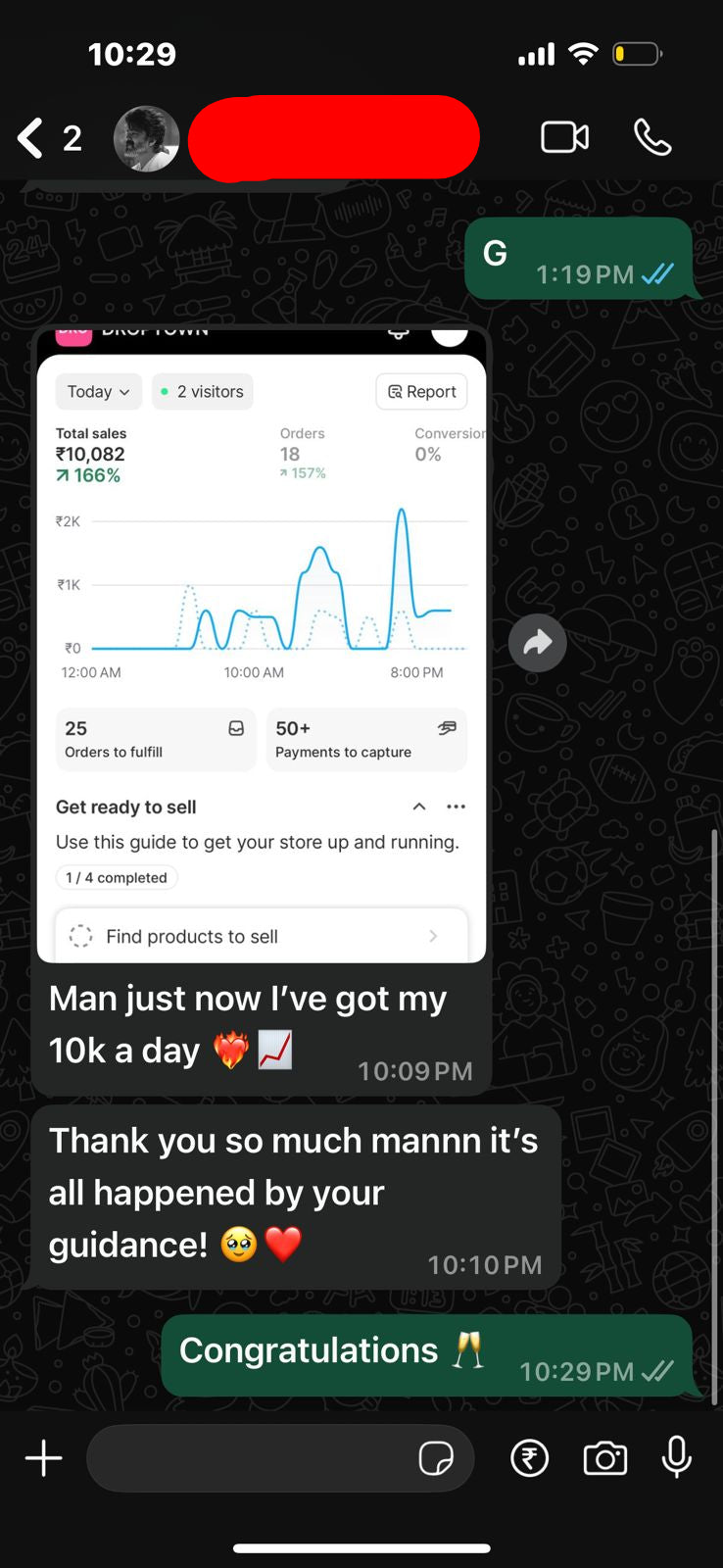Open the Report panel in the dashboard
This screenshot has height=1568, width=723.
point(421,391)
